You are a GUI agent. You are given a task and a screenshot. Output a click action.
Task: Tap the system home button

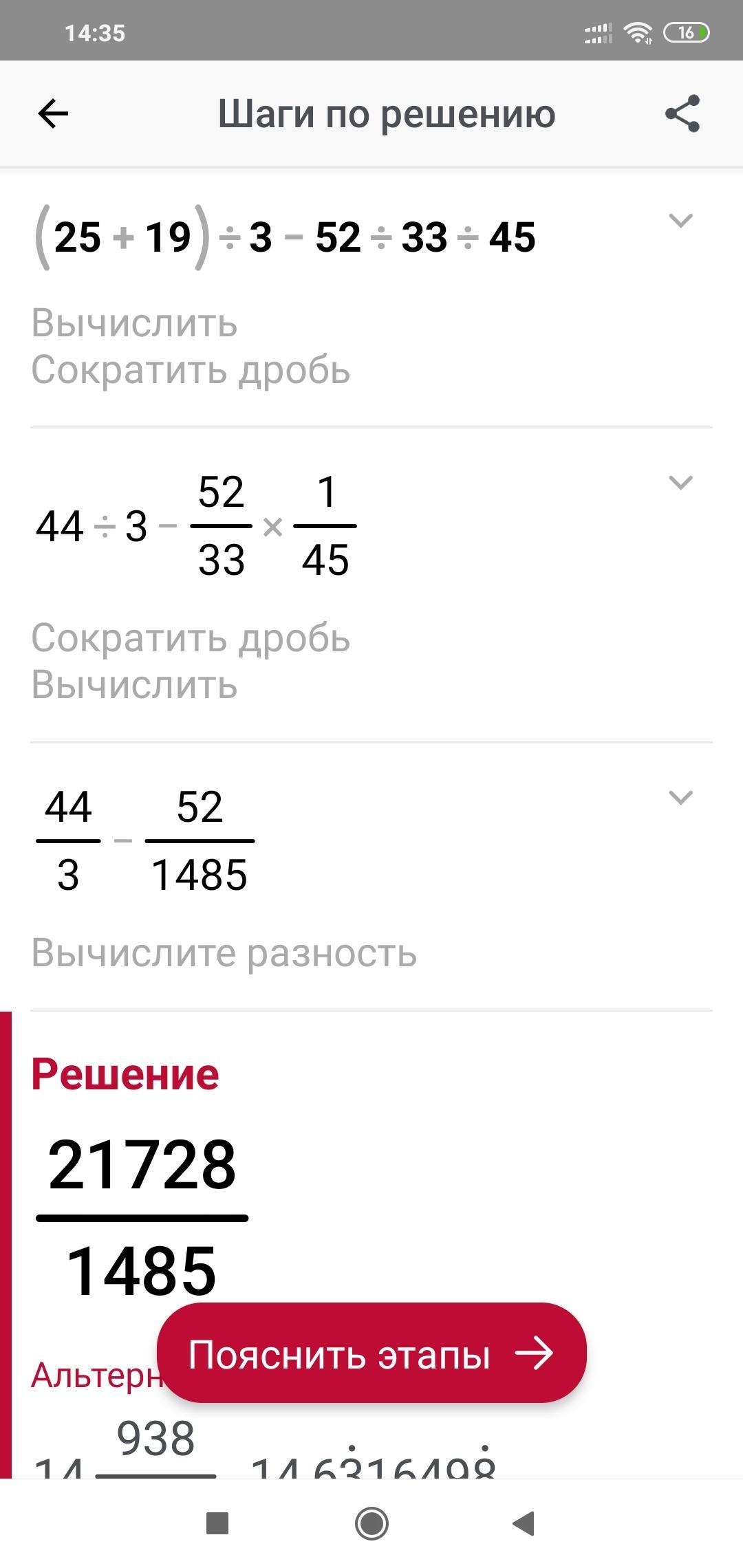(371, 1523)
